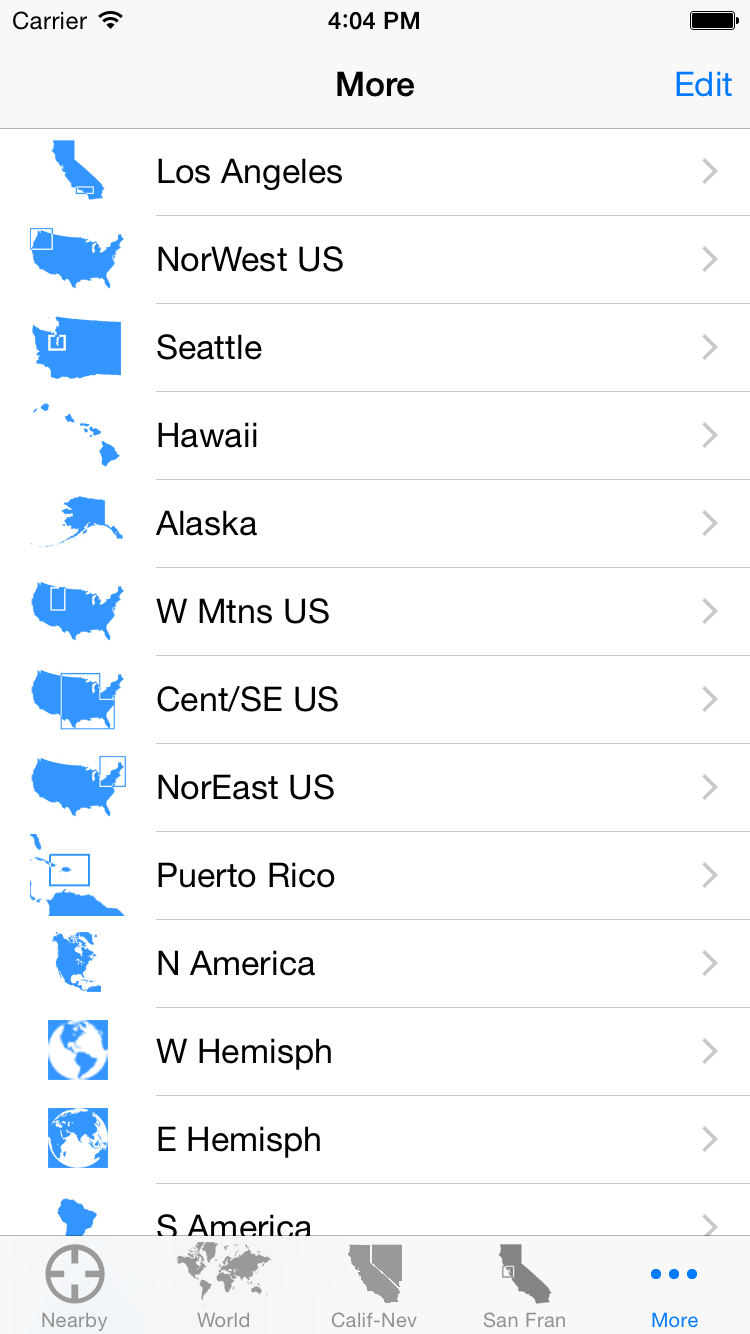Image resolution: width=750 pixels, height=1334 pixels.
Task: Tap the Alaska map icon
Action: tap(77, 523)
